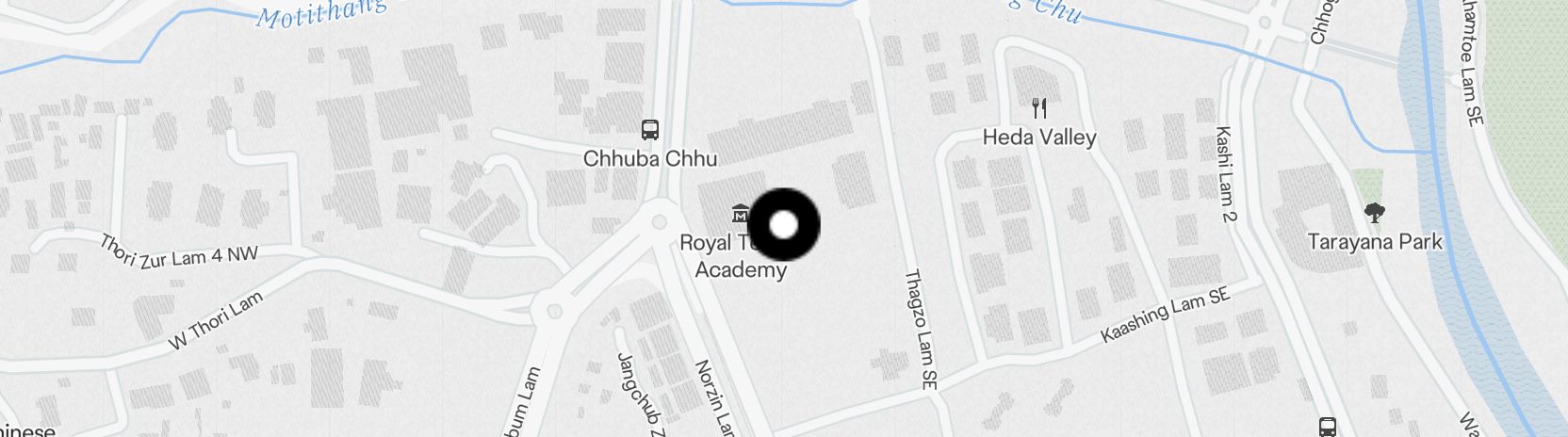The width and height of the screenshot is (1568, 437).
Task: Open Chhuba Chhu bus stop marker
Action: pos(649,130)
